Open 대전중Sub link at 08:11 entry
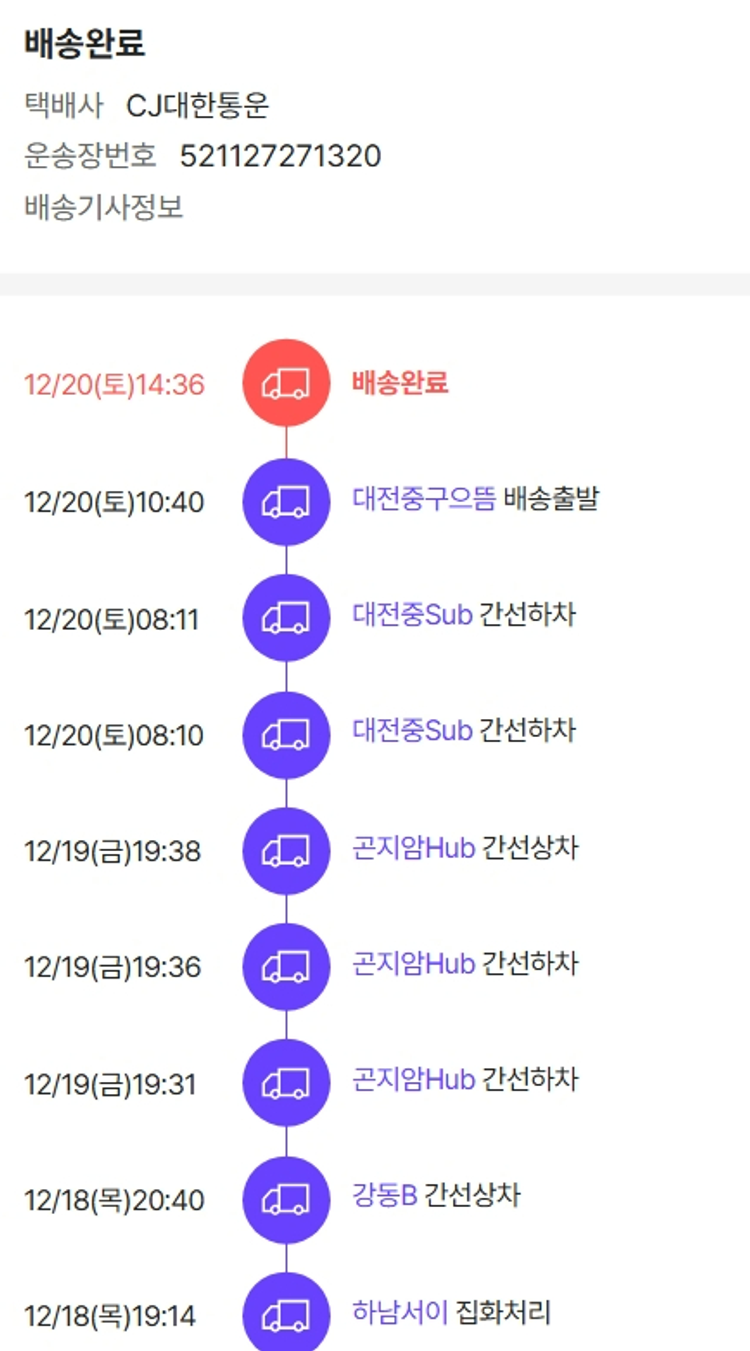Screen dimensions: 750x1351 (412, 615)
